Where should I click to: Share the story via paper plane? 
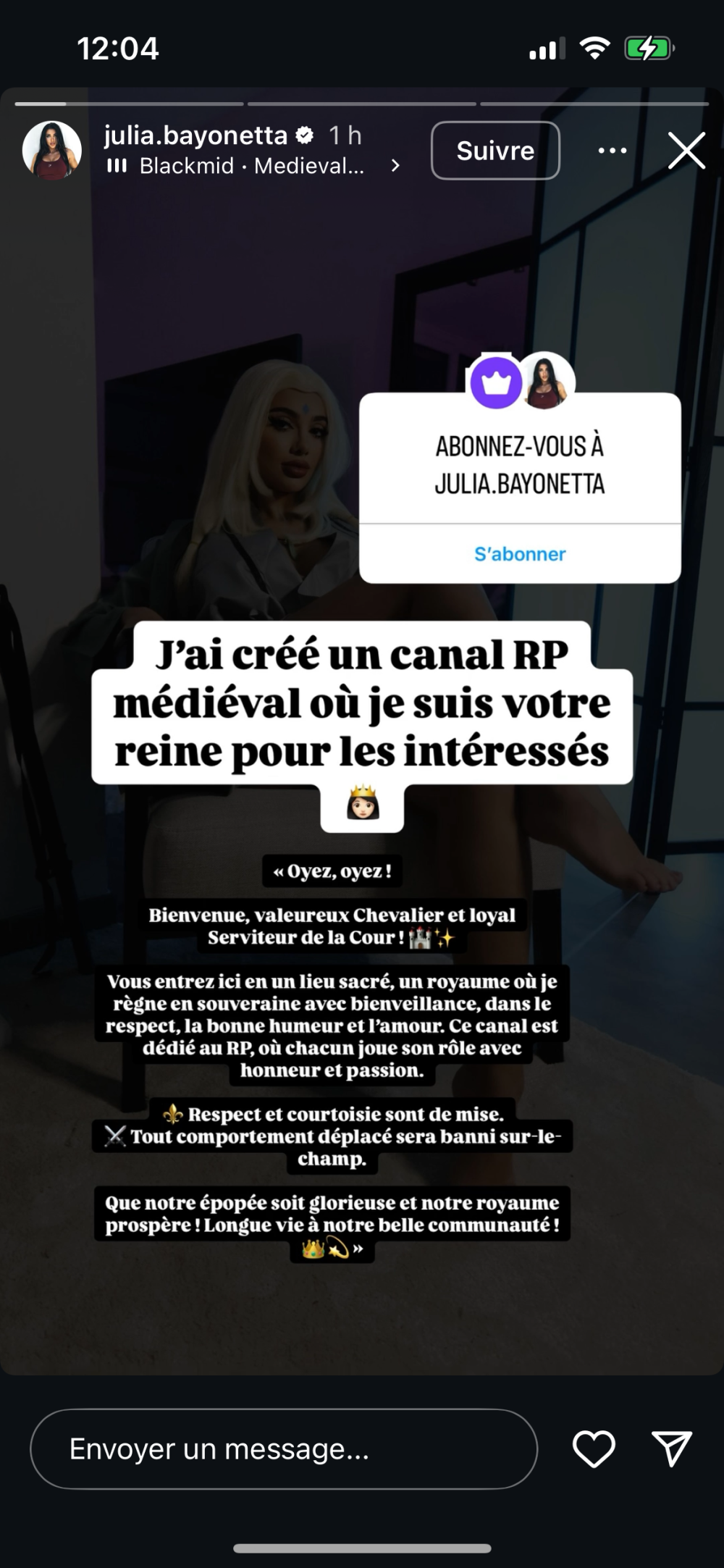(672, 1449)
